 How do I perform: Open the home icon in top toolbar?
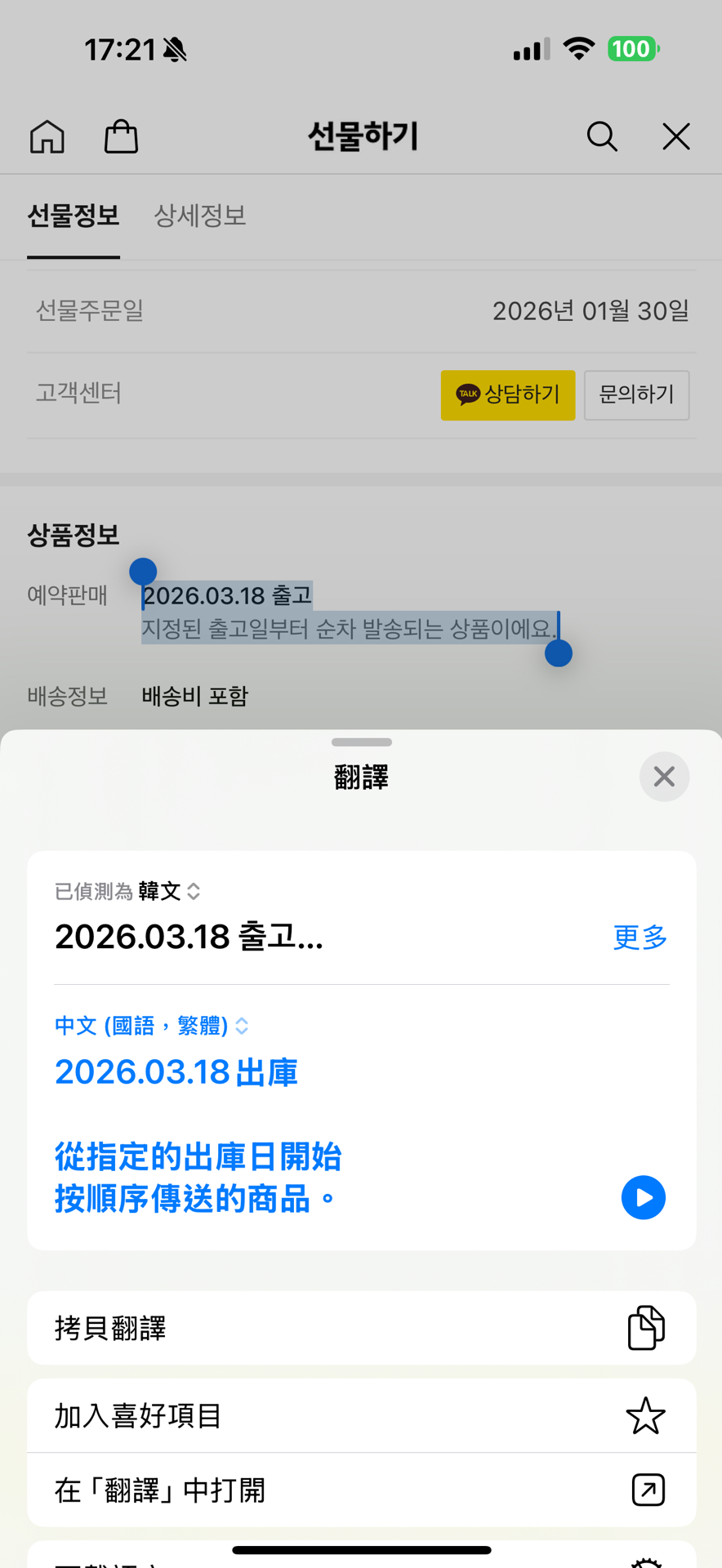pyautogui.click(x=47, y=136)
